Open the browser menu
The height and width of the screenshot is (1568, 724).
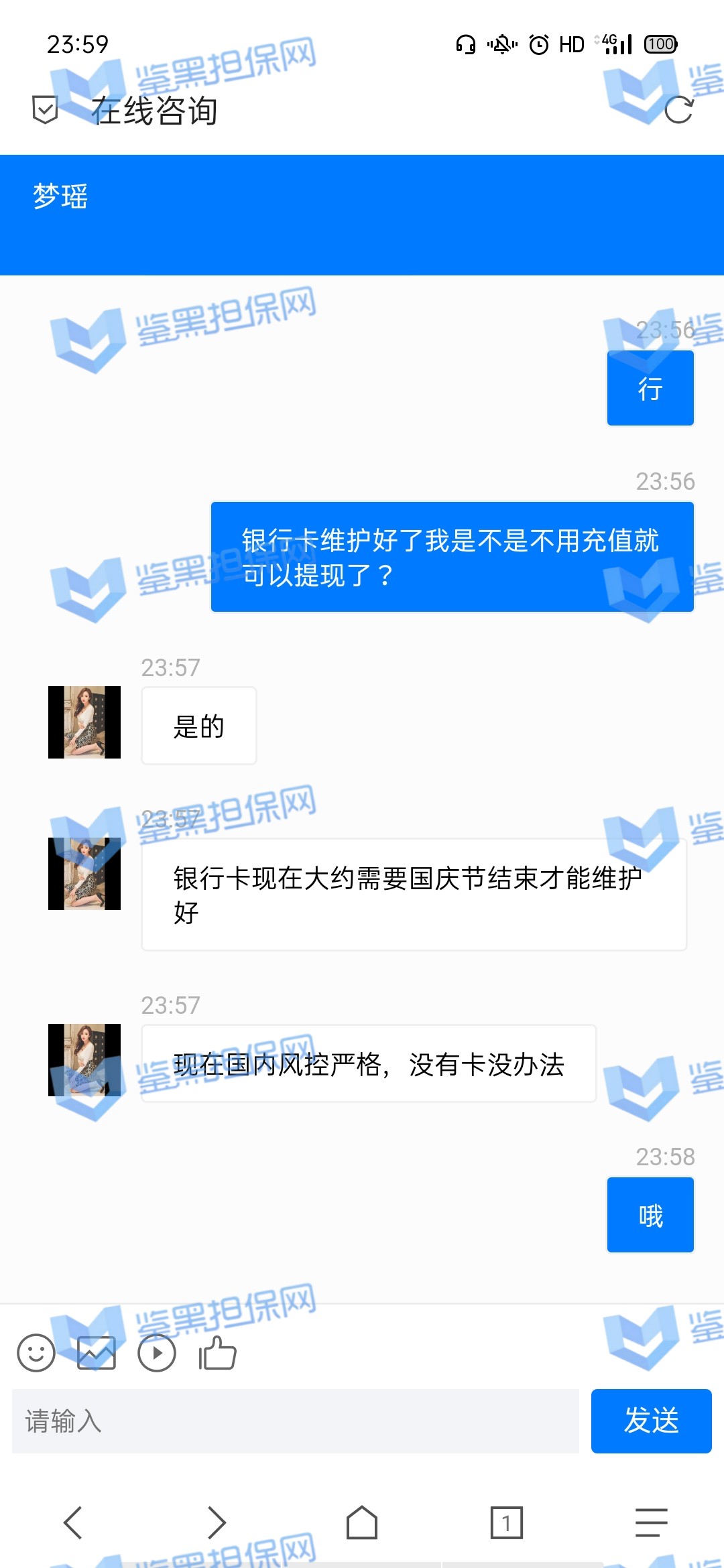coord(651,1523)
